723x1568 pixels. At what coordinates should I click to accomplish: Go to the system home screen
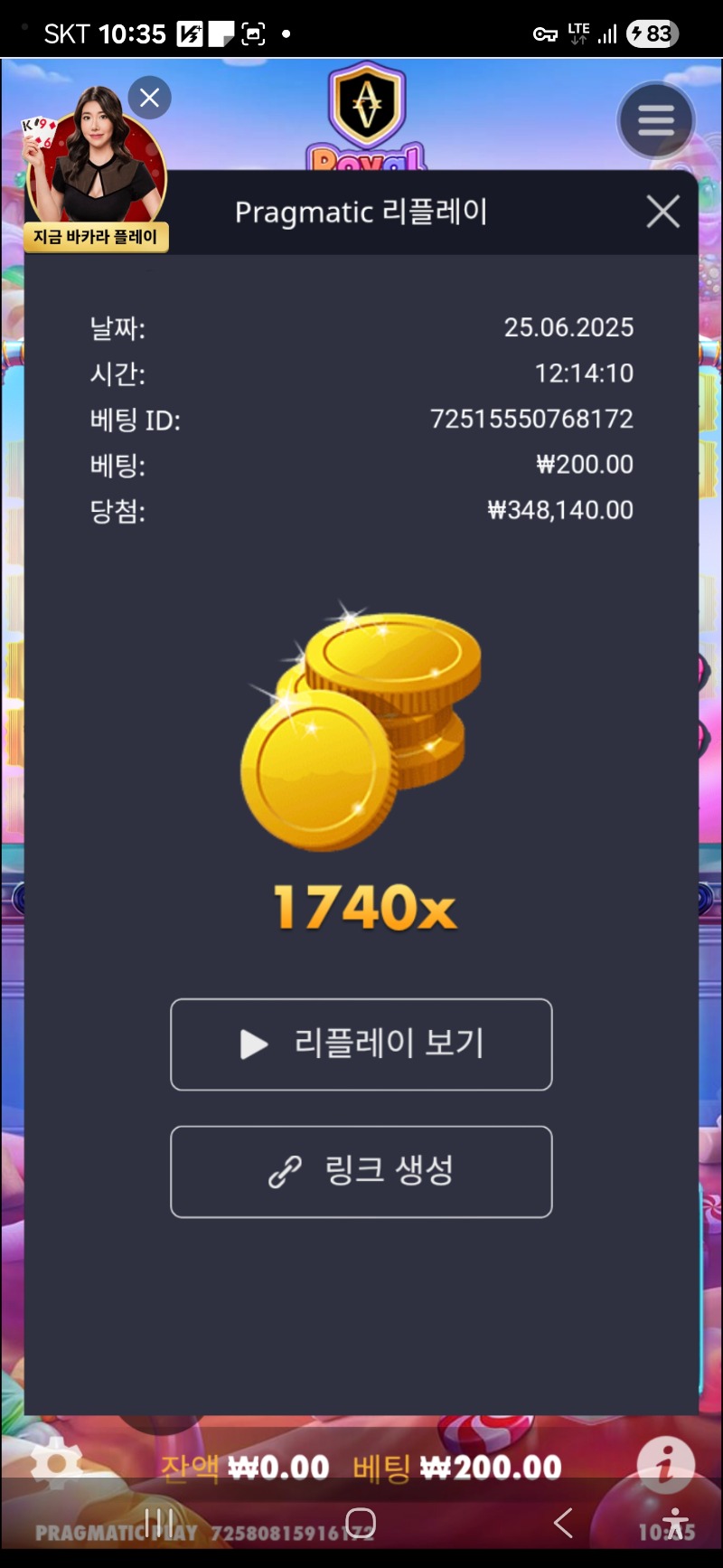[361, 1523]
